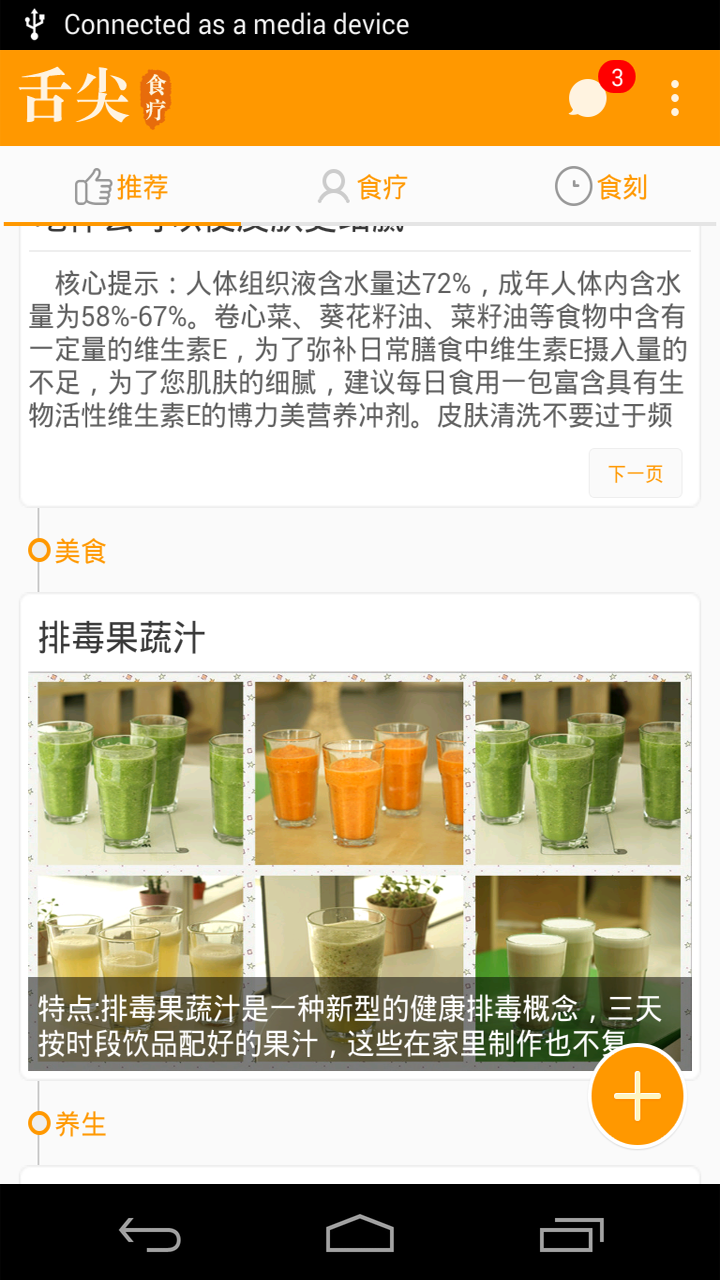
Task: Tap the 下一页 button
Action: pyautogui.click(x=635, y=473)
